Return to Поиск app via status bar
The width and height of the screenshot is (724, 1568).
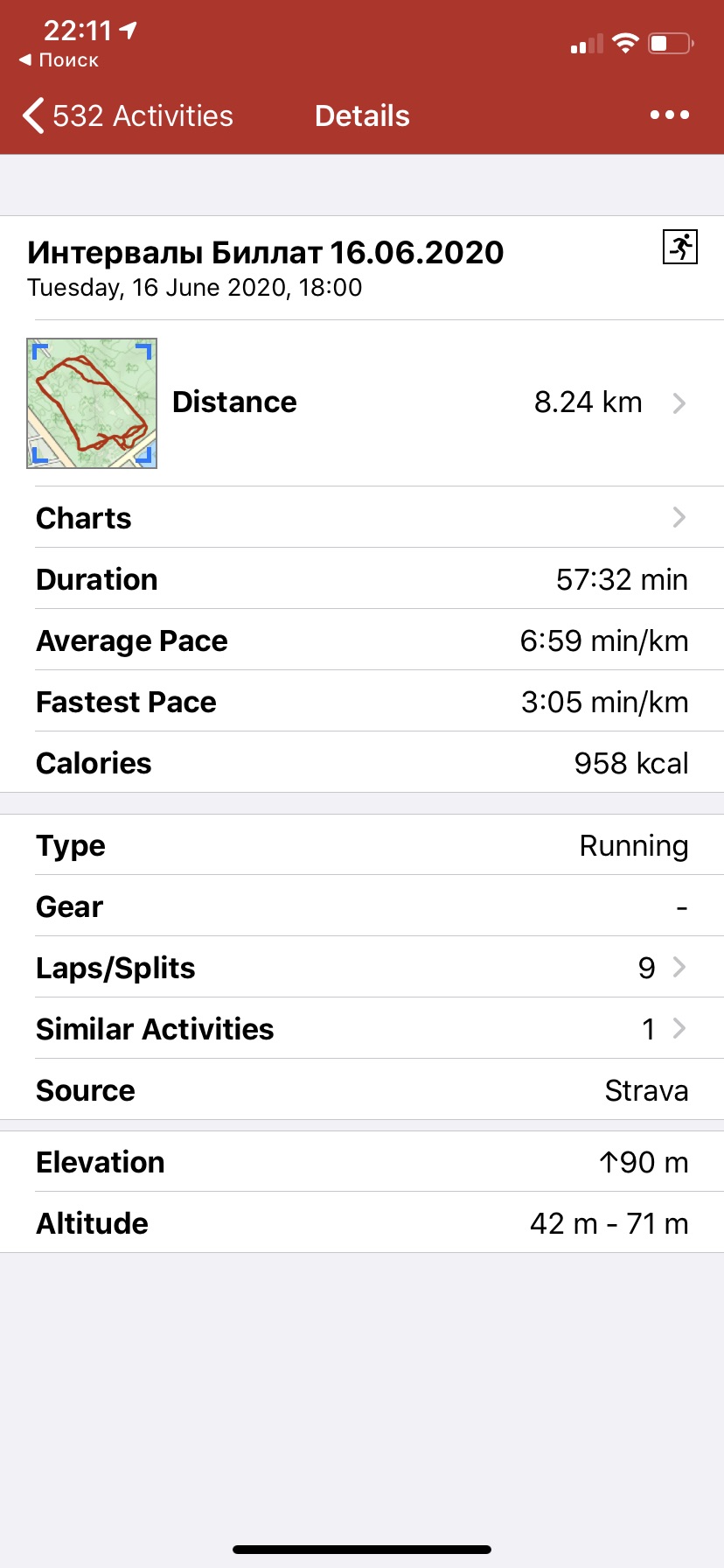(59, 60)
